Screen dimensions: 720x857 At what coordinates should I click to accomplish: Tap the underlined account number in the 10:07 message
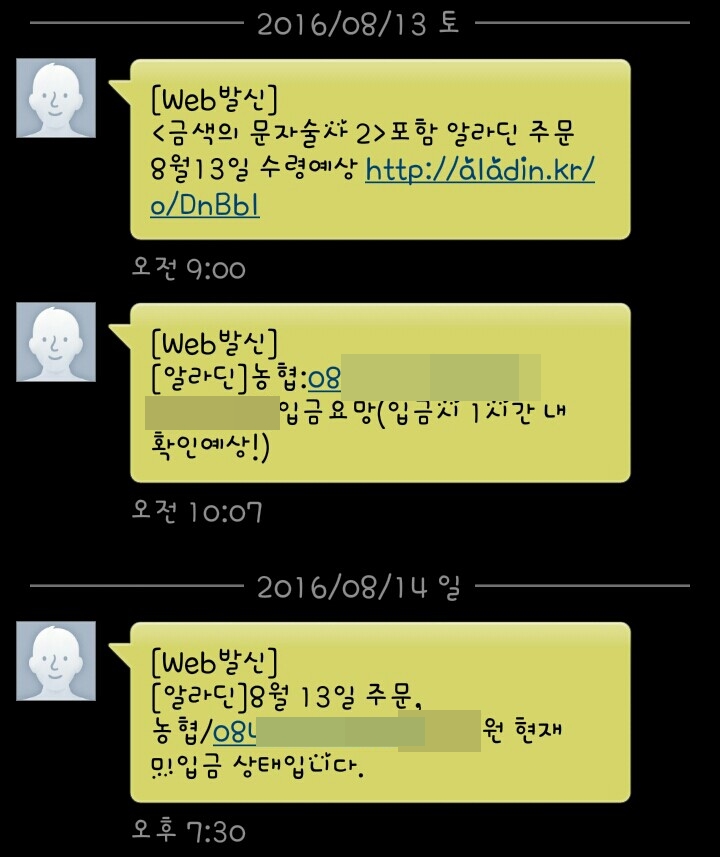[325, 379]
